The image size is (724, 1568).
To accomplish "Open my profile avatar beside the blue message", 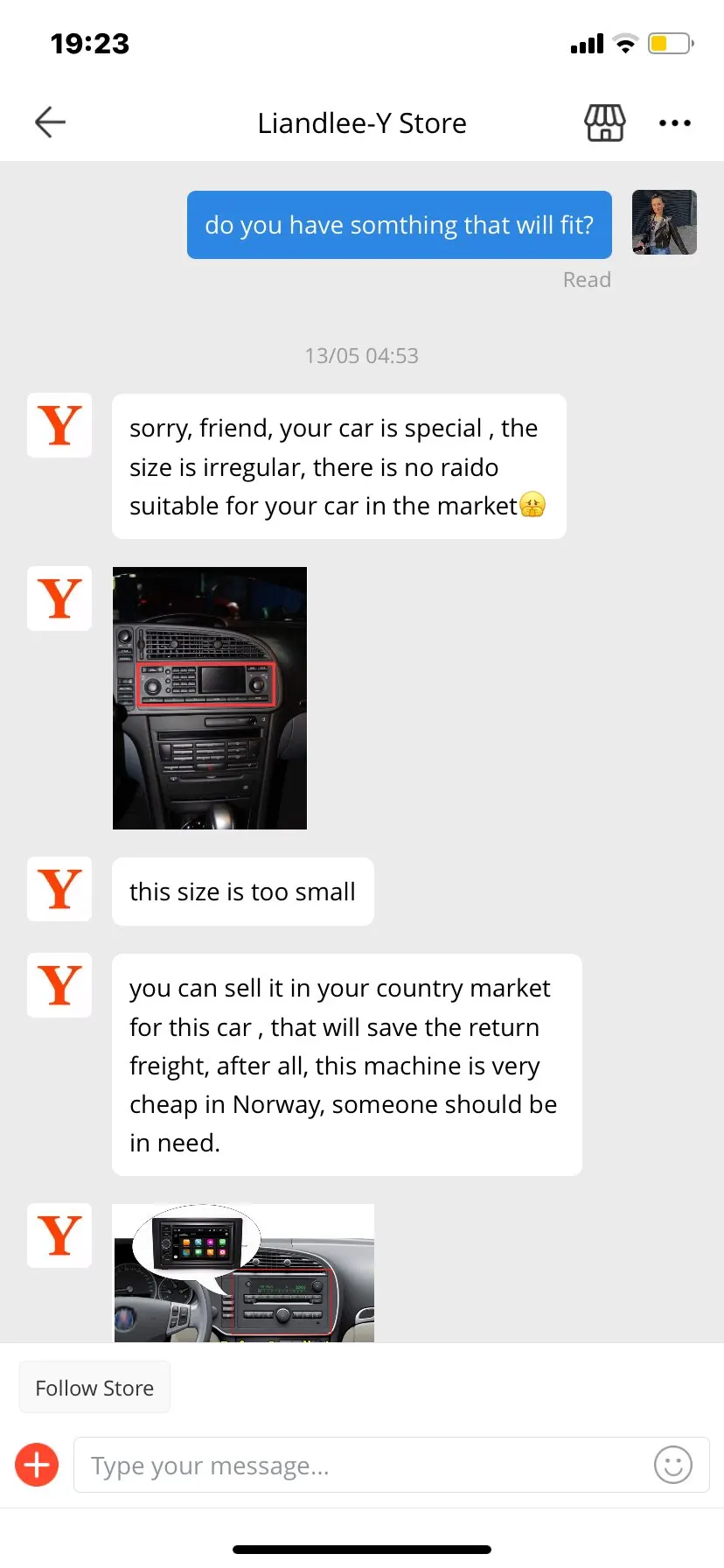I will [x=664, y=222].
